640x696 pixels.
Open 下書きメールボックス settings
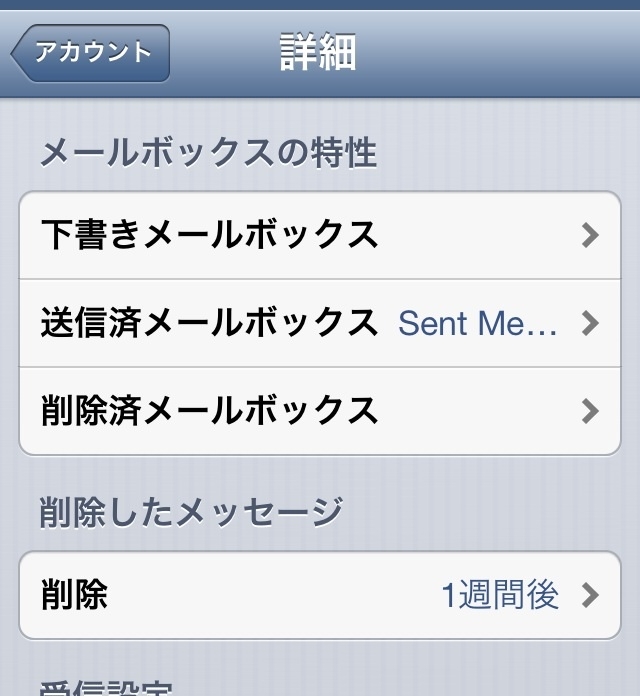[320, 236]
